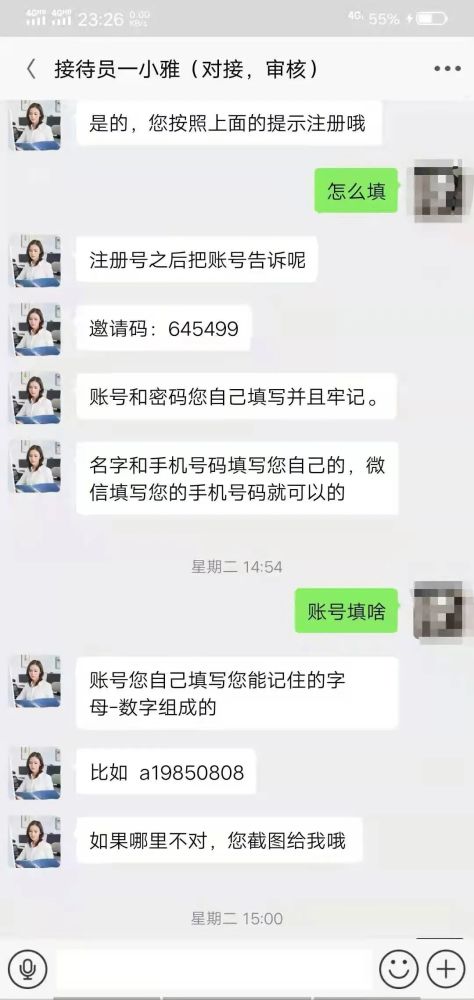The image size is (474, 1000).
Task: Switch to voice message input
Action: 27,969
